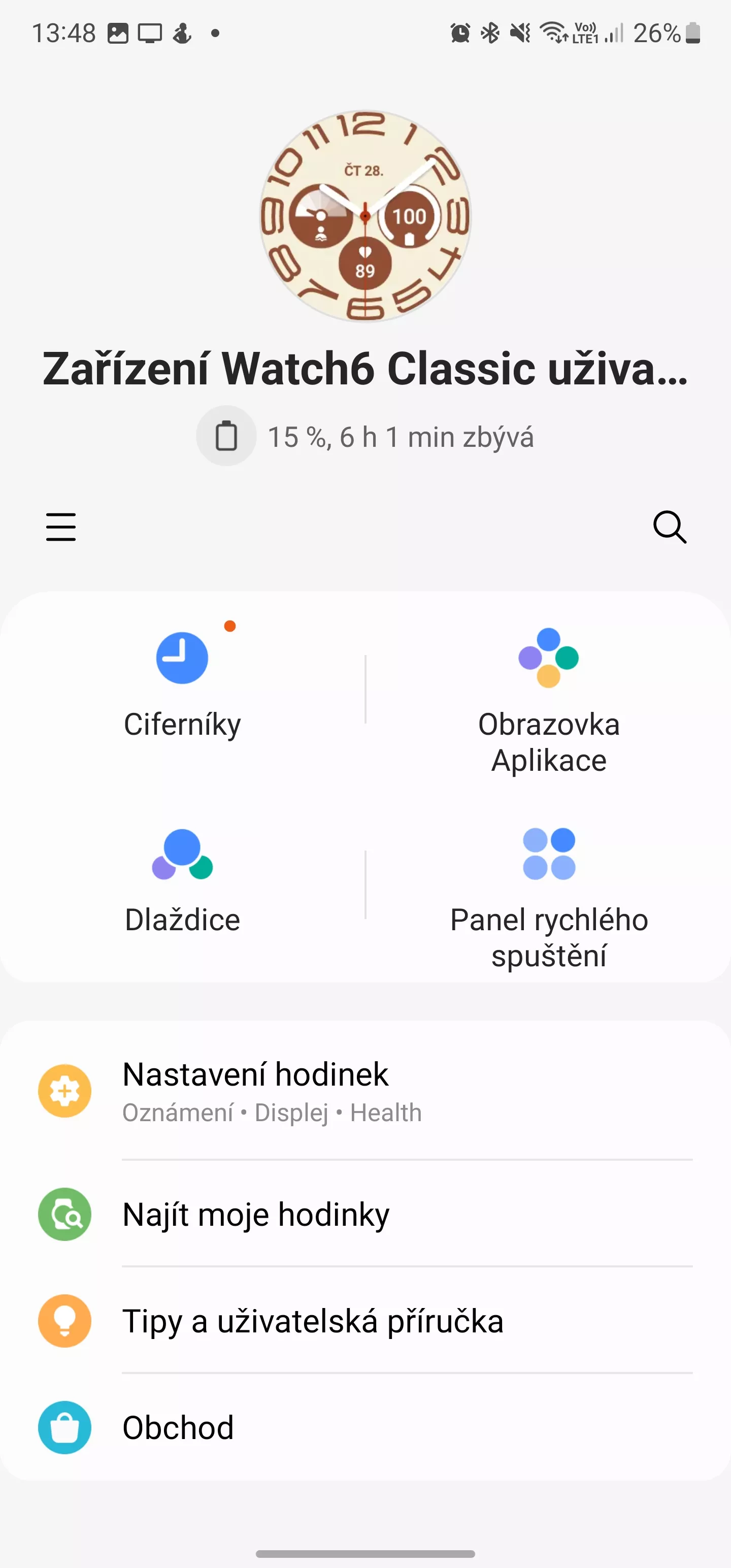Screen dimensions: 731x1568
Task: Open Obrazovka Aplikace
Action: (x=548, y=701)
